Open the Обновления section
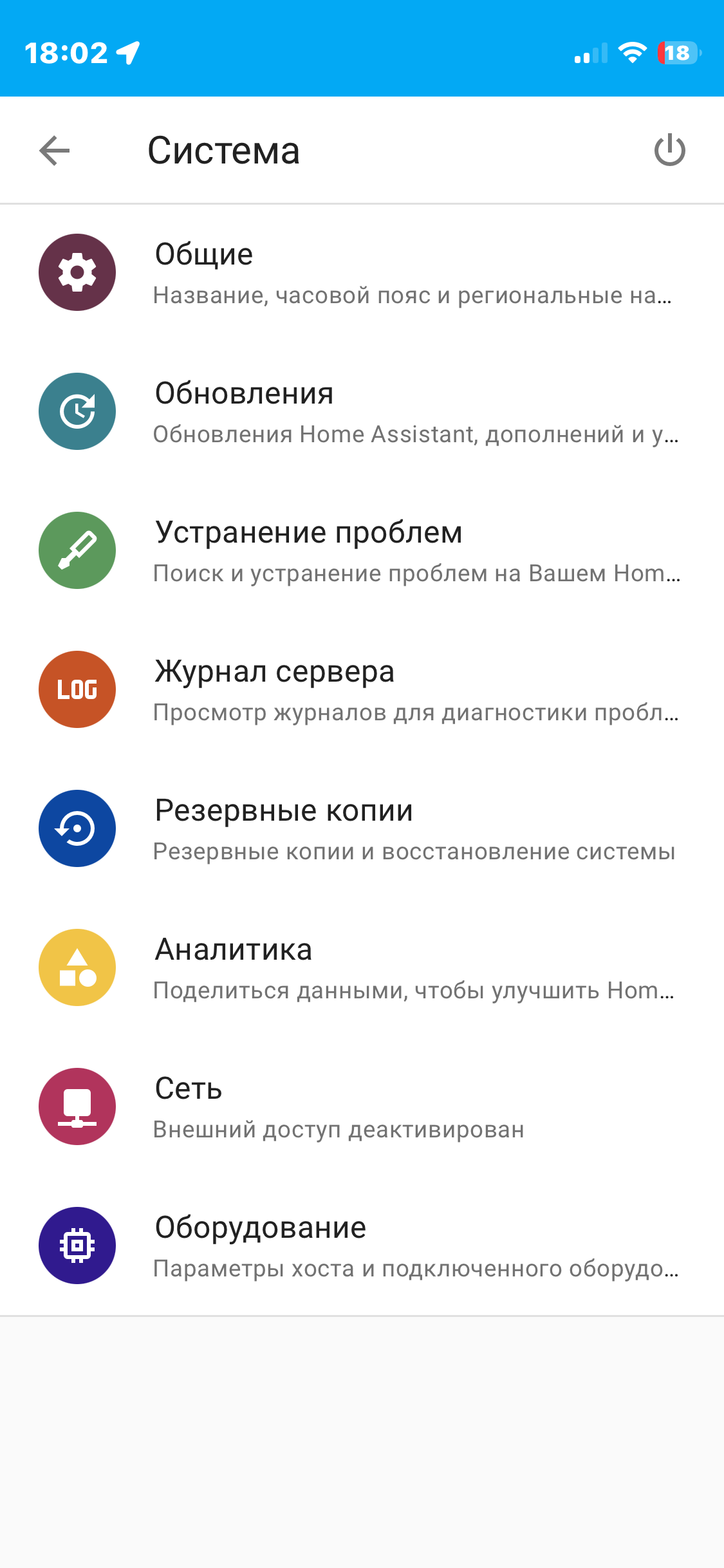 click(x=360, y=412)
